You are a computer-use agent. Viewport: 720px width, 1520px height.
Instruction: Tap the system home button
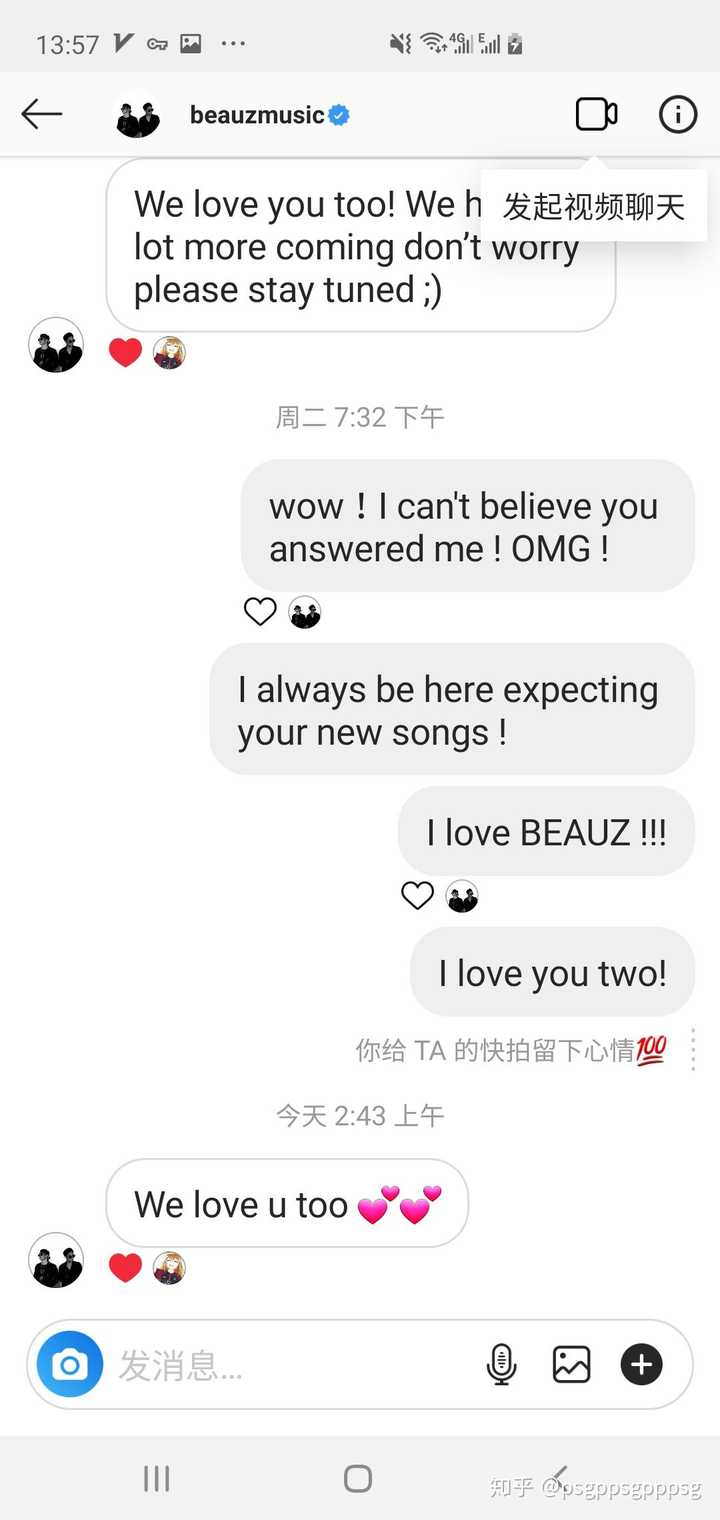point(358,1478)
